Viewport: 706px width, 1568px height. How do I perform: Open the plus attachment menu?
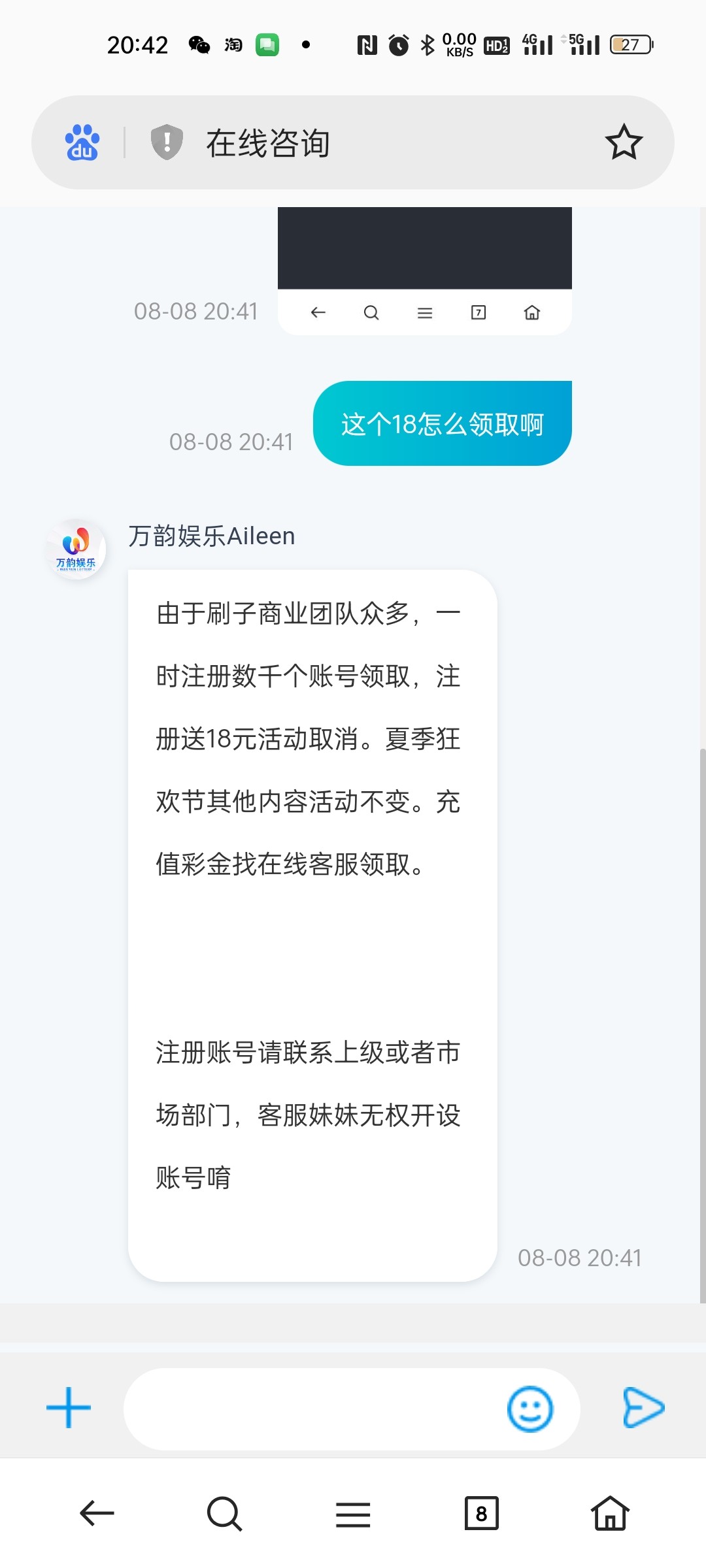click(69, 1408)
